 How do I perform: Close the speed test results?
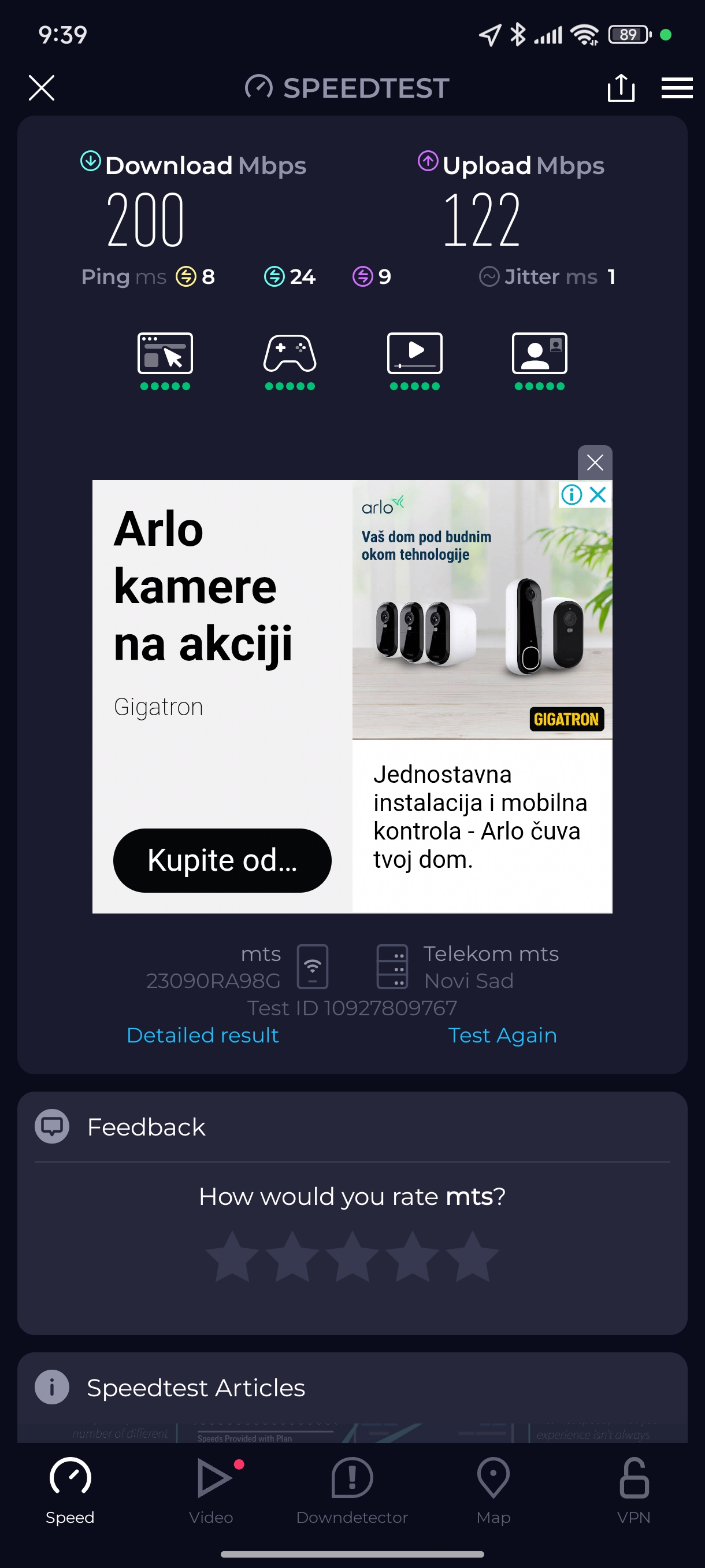[42, 88]
